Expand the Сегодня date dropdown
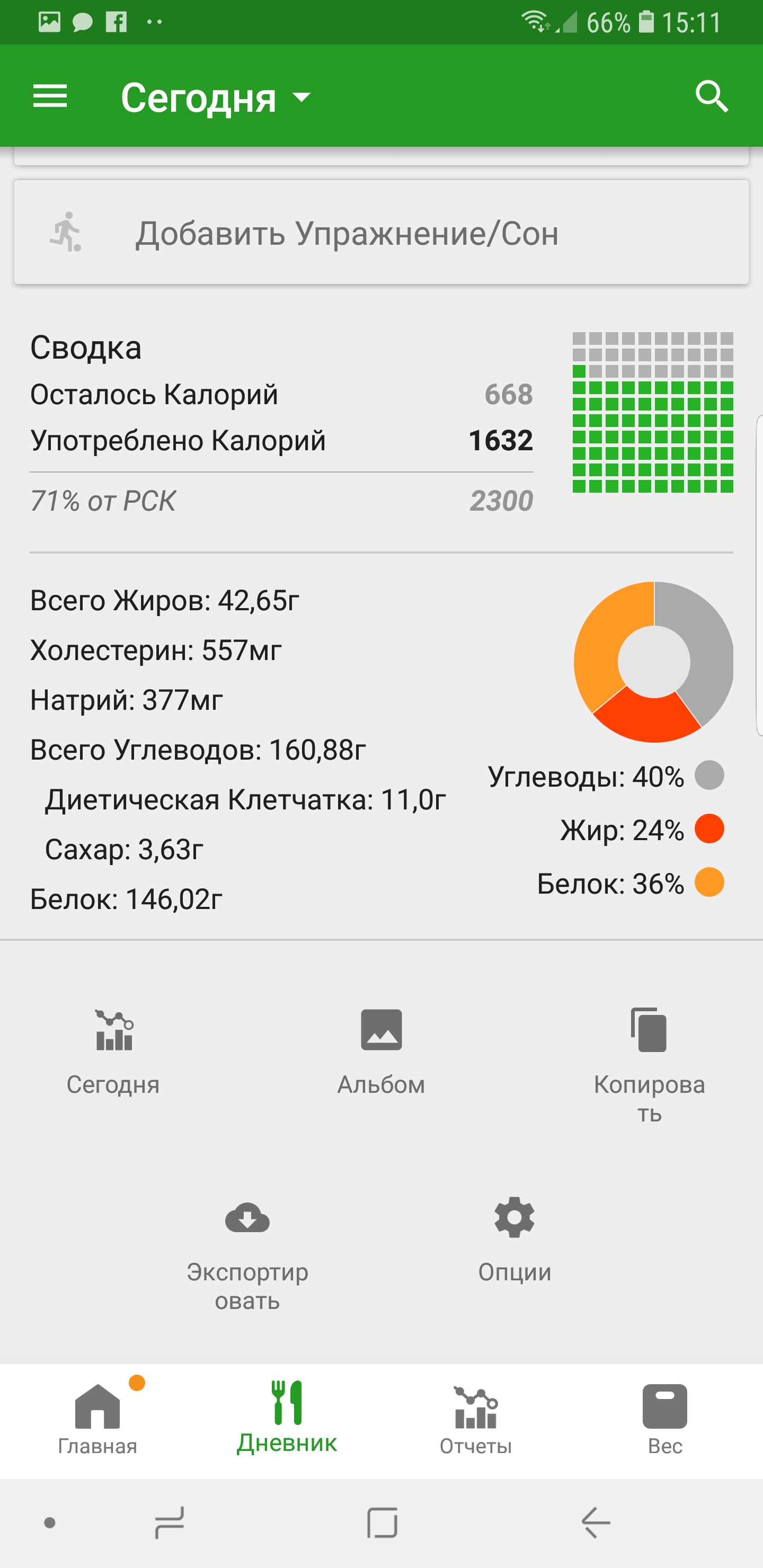 tap(216, 97)
